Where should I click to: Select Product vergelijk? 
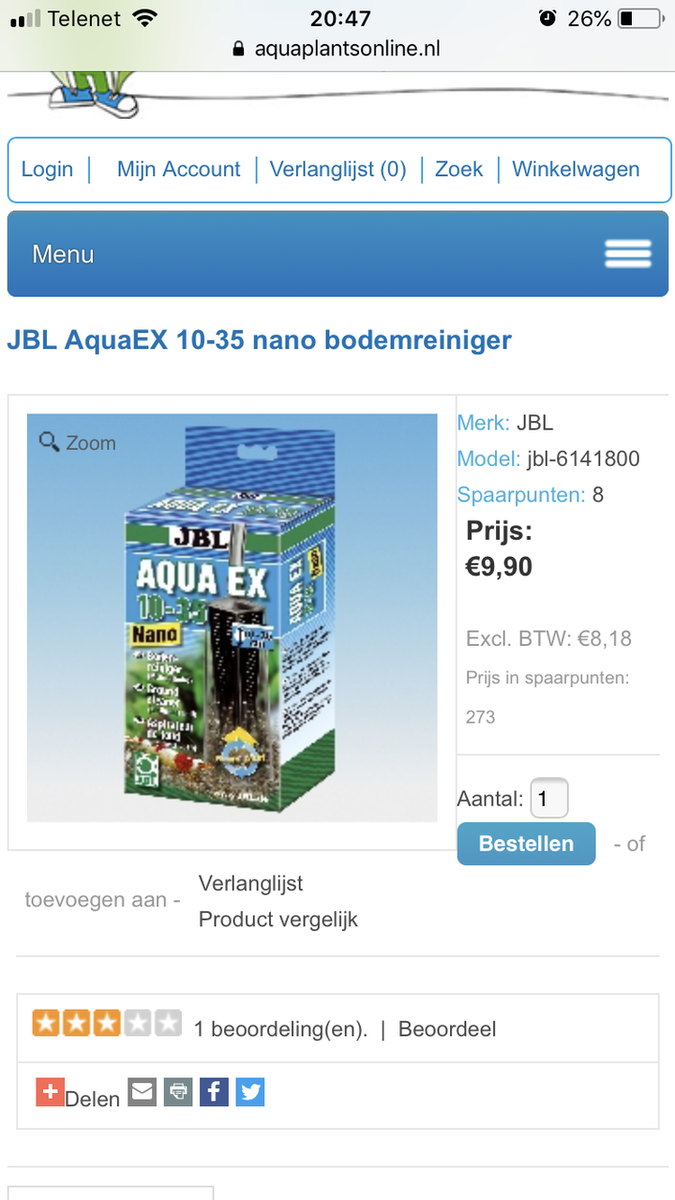point(278,919)
